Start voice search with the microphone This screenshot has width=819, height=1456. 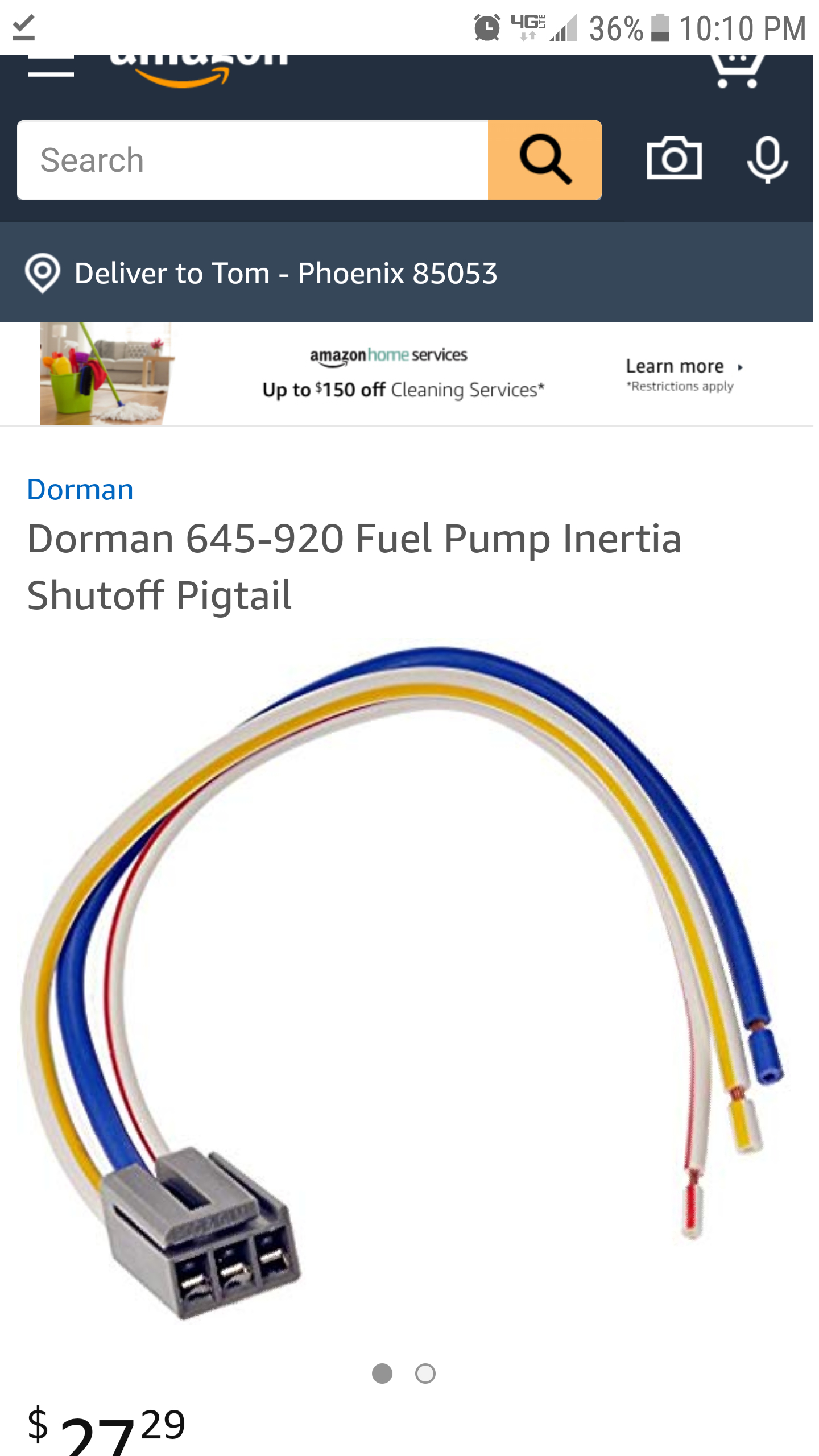pyautogui.click(x=767, y=160)
